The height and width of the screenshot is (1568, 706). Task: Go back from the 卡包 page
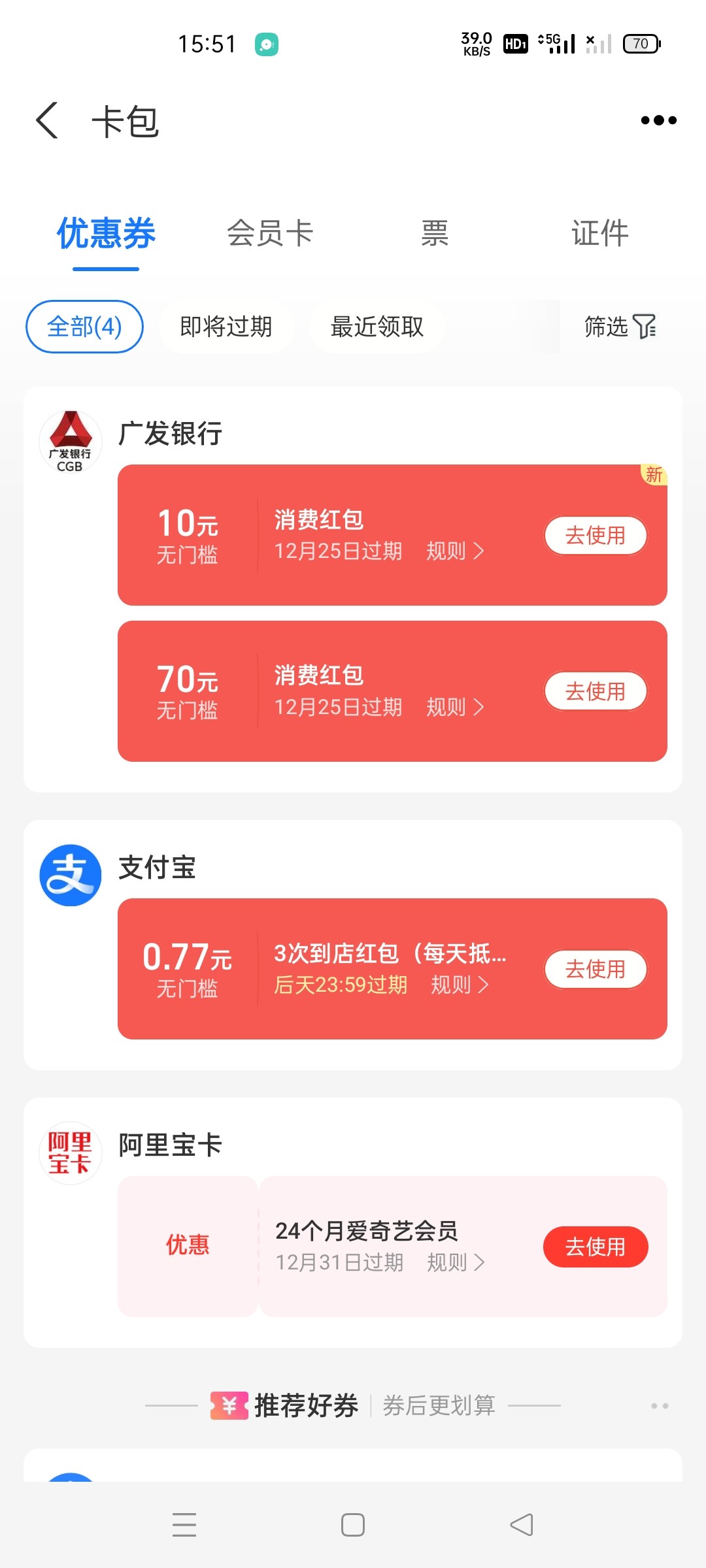47,120
